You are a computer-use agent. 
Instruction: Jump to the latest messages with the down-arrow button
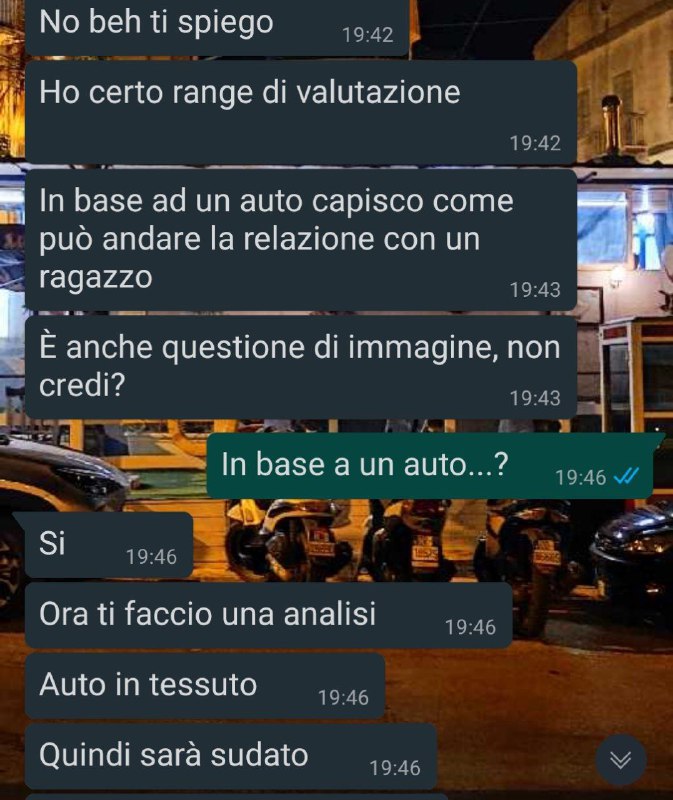pos(620,760)
